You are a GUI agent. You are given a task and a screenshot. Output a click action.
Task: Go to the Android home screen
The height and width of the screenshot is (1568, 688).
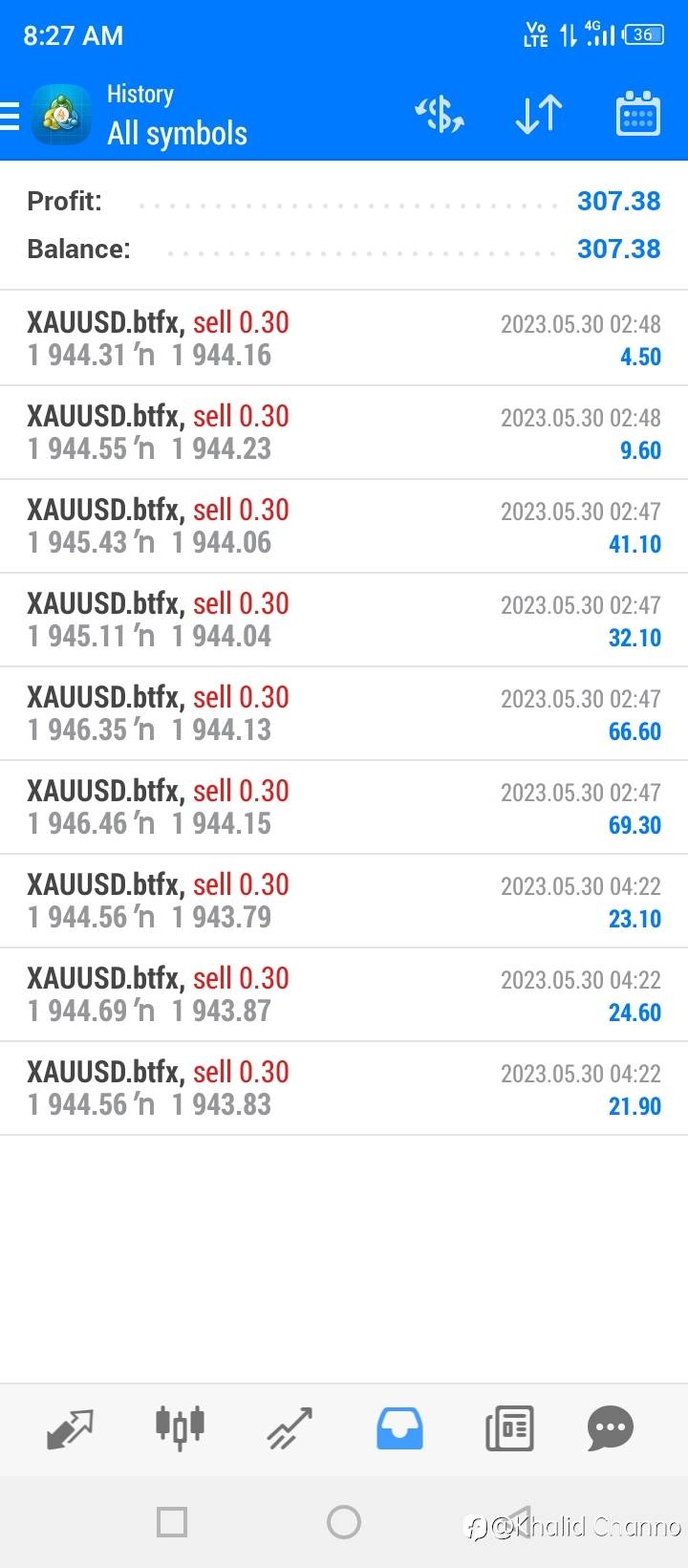pyautogui.click(x=344, y=1522)
